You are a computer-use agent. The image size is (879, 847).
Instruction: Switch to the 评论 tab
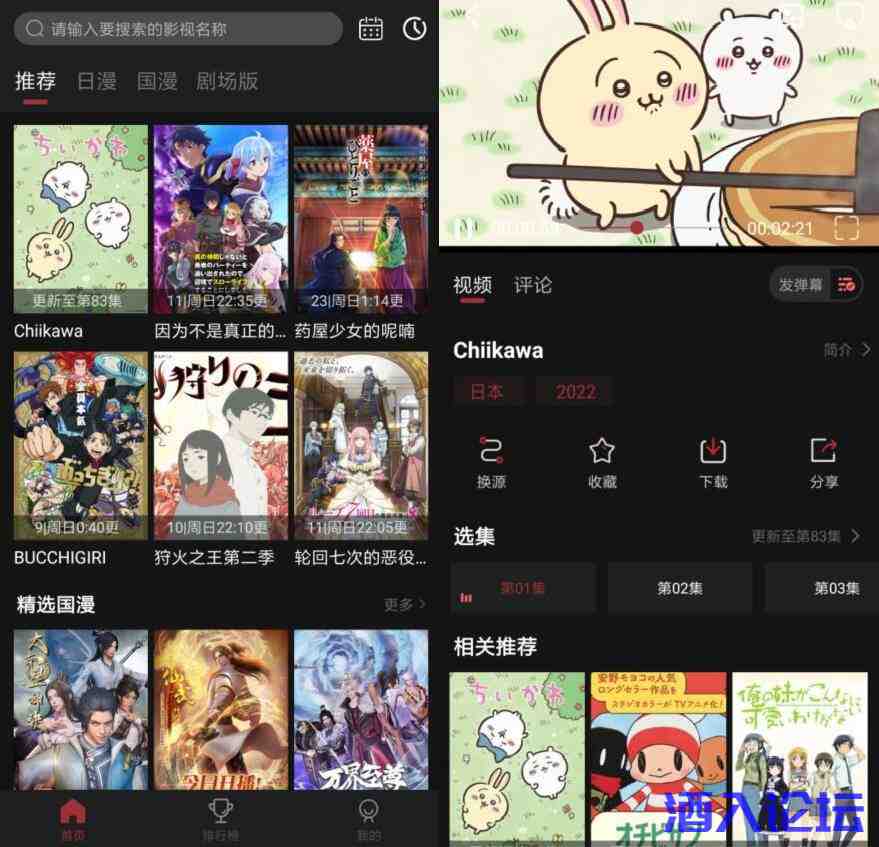tap(533, 285)
